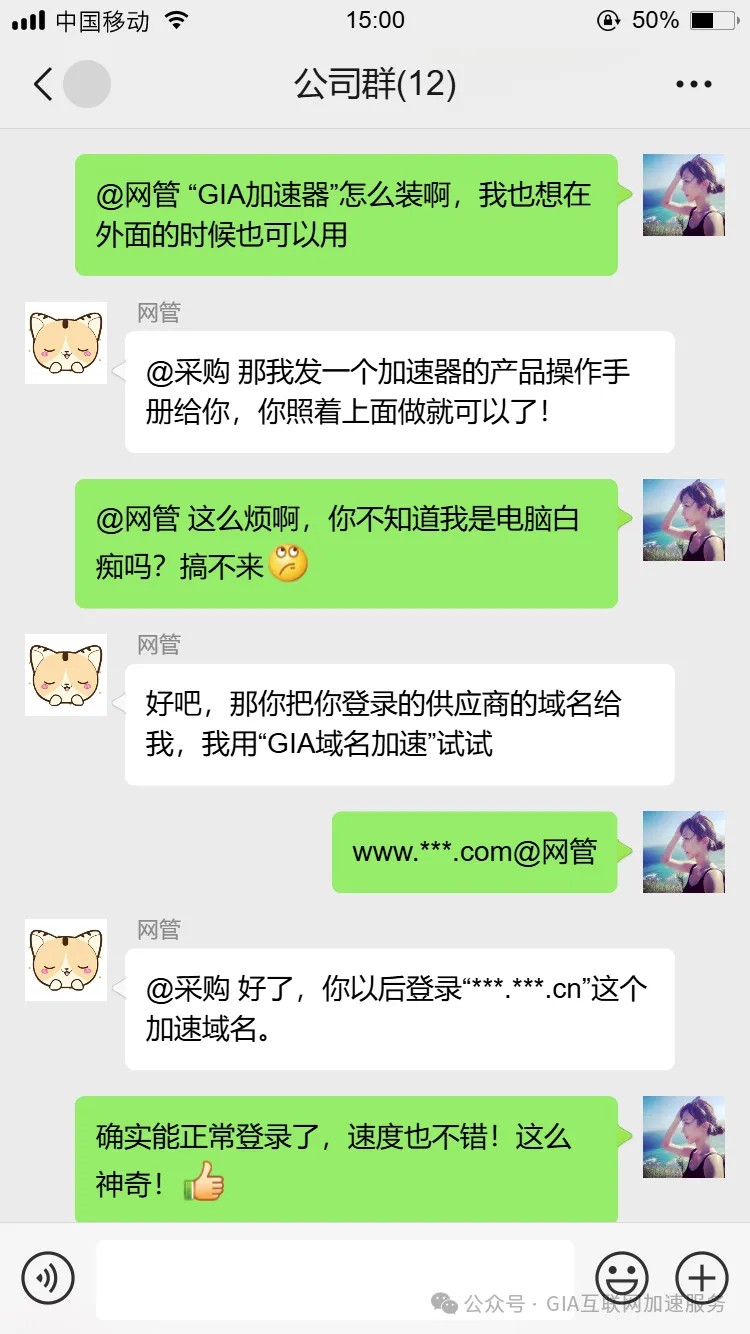
Task: Open the plus attachments menu
Action: (702, 1277)
